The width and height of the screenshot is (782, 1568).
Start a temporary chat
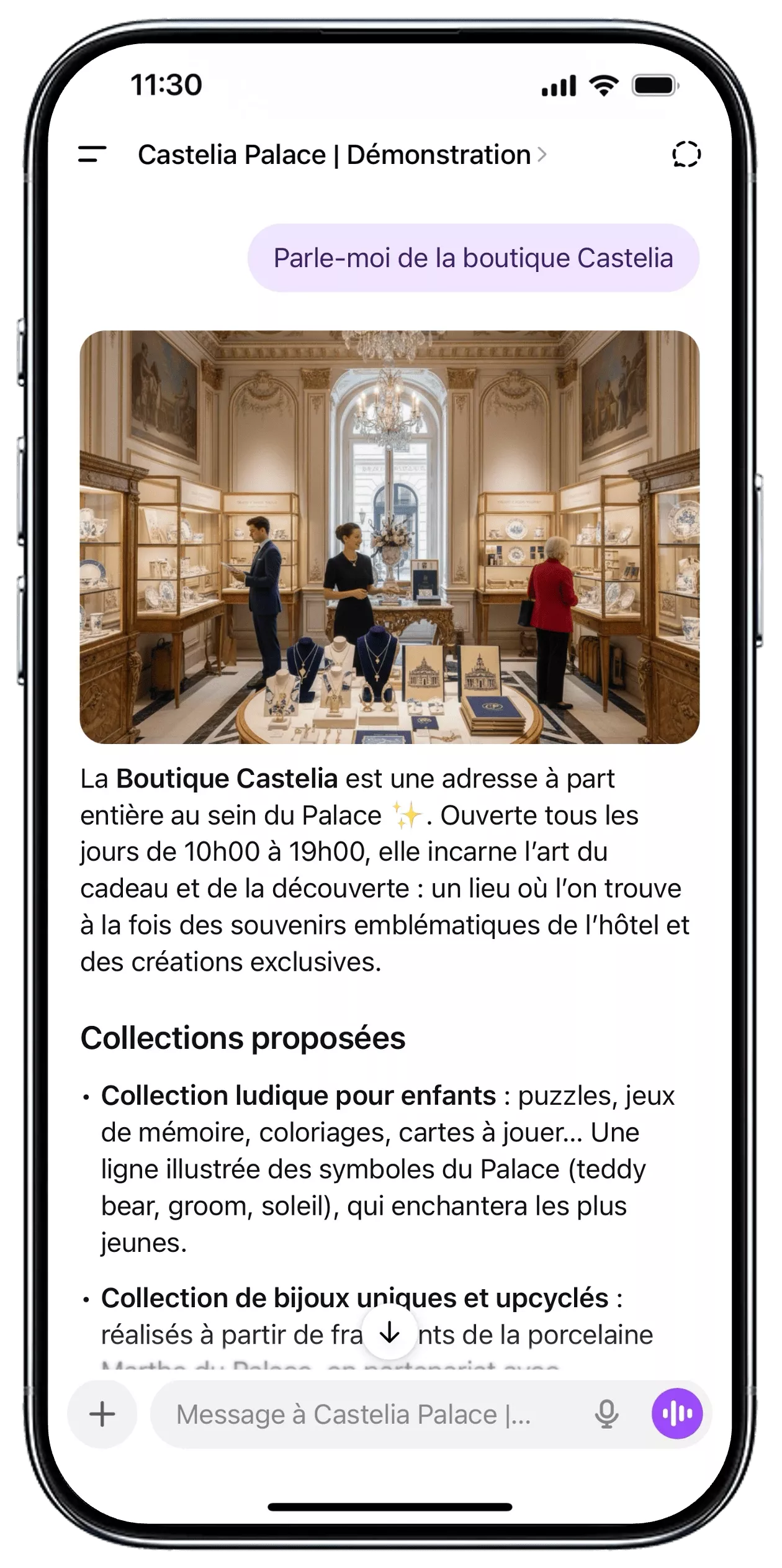coord(686,155)
